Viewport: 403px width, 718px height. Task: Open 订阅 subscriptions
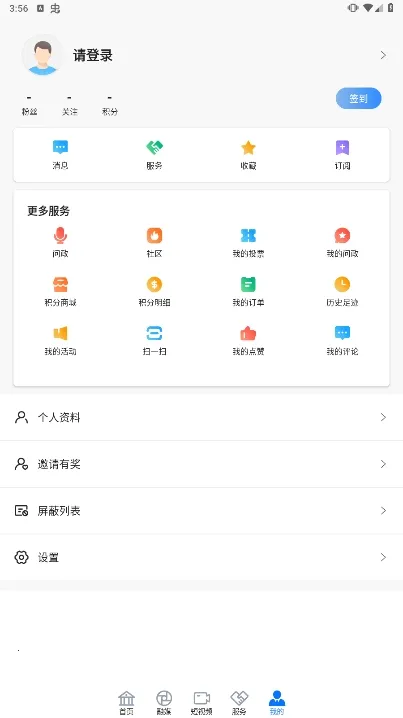[x=342, y=155]
